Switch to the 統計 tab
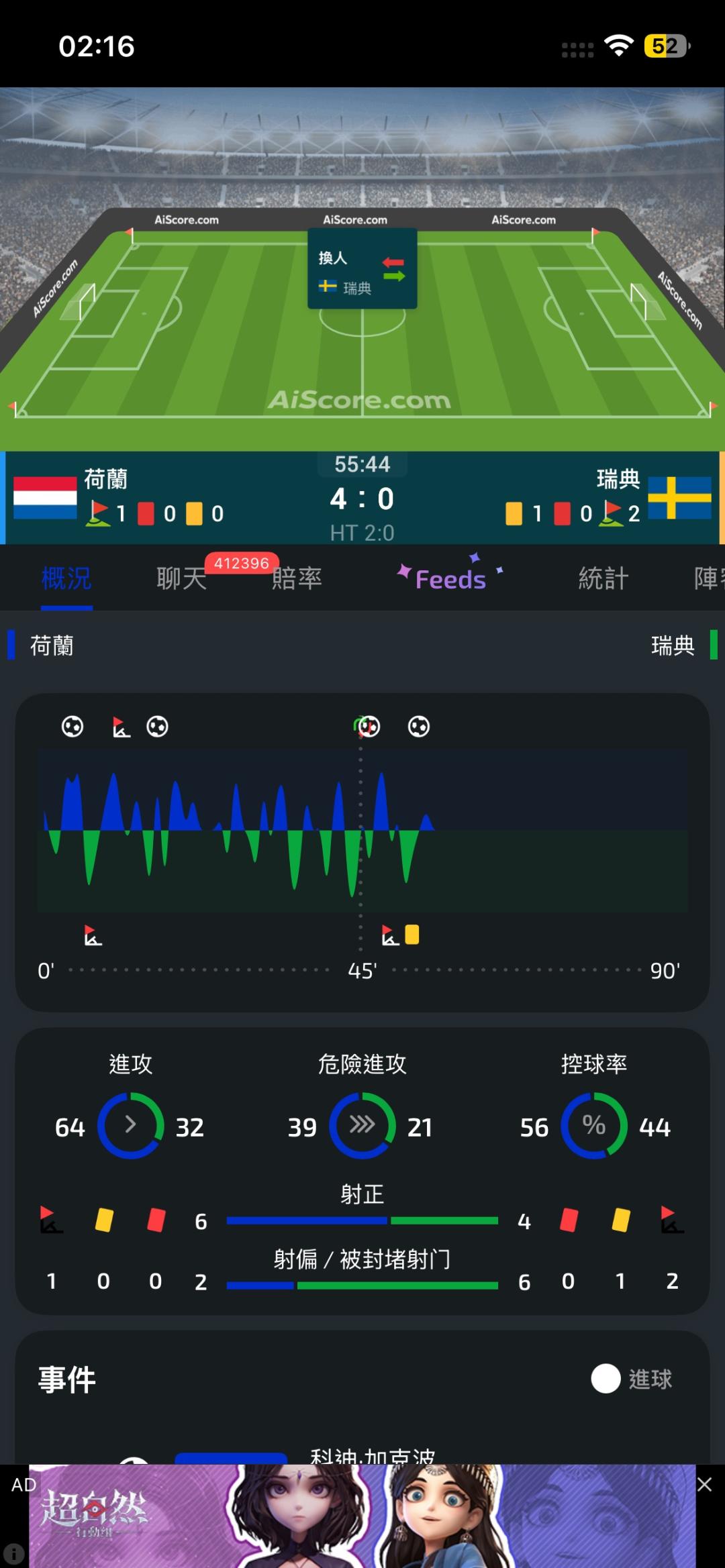The image size is (725, 1568). pos(603,578)
